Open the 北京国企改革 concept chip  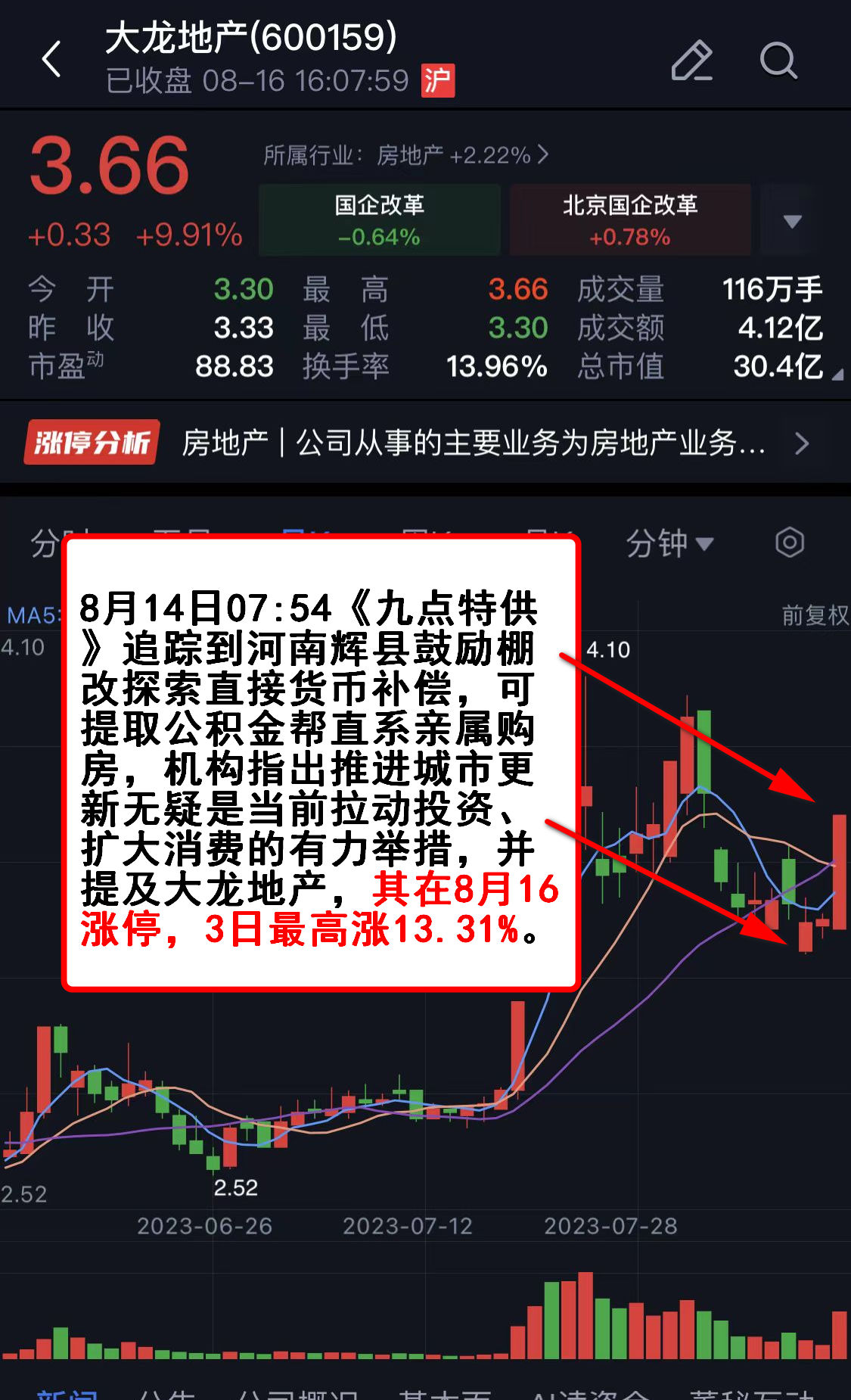[x=629, y=219]
